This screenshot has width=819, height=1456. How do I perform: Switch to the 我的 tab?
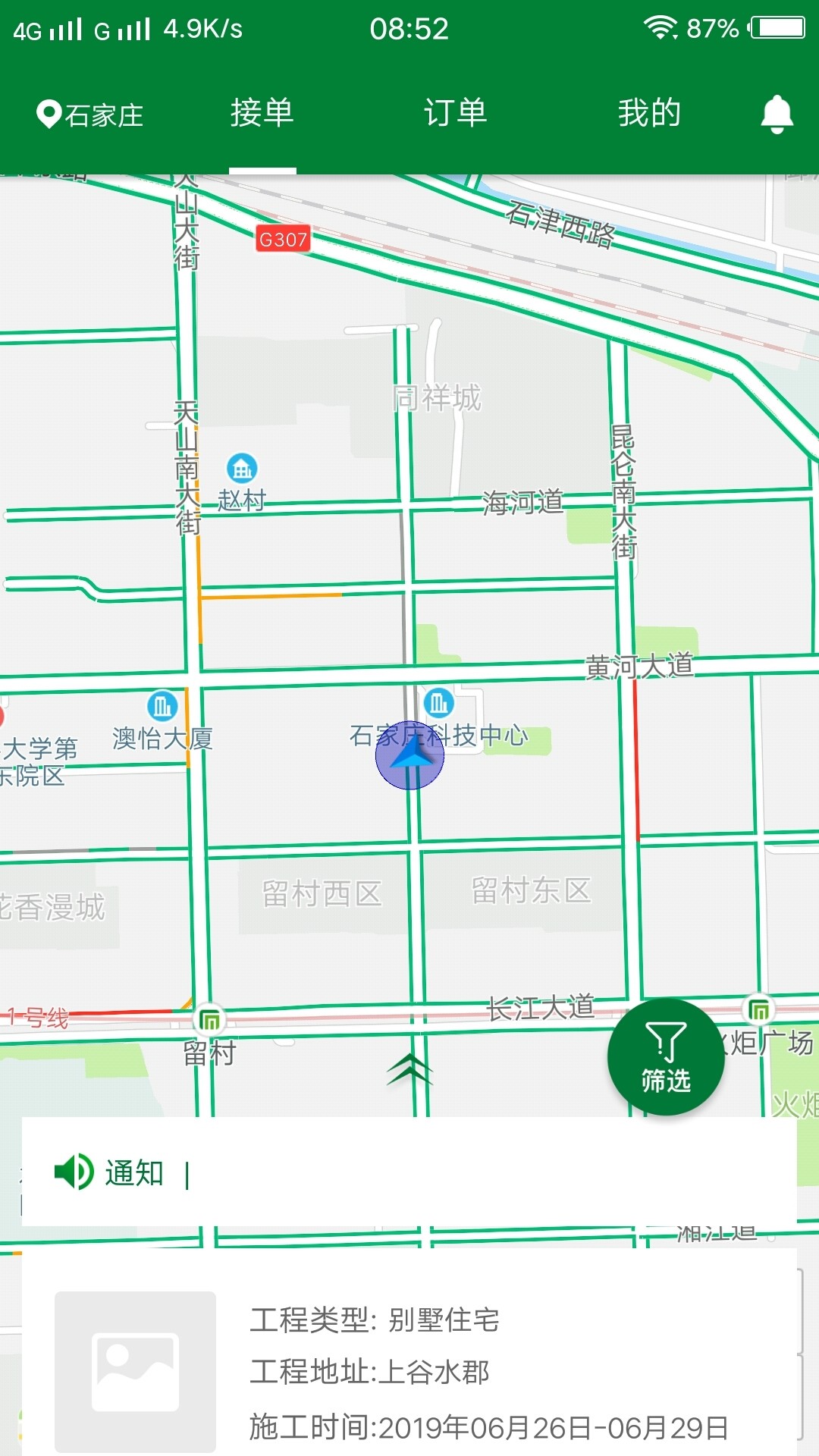[649, 113]
